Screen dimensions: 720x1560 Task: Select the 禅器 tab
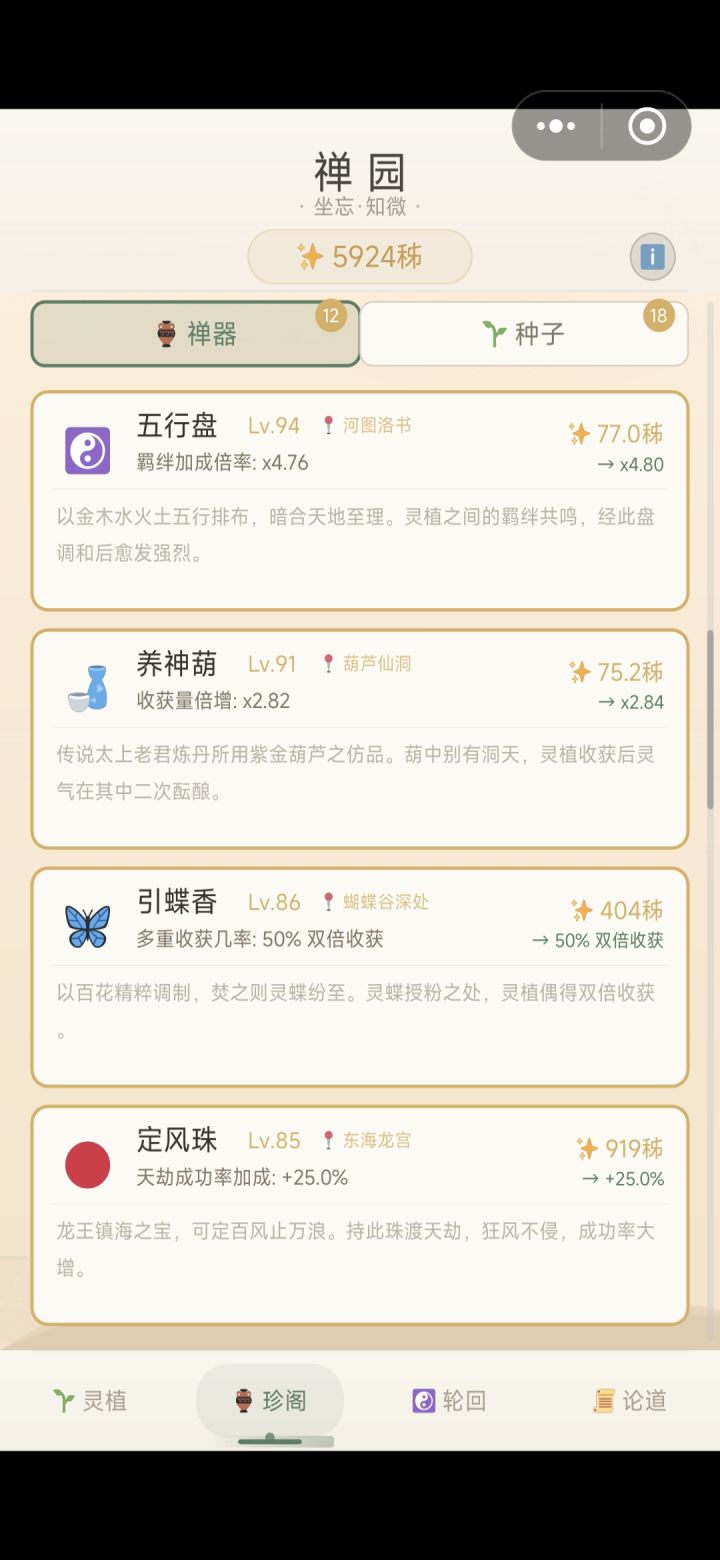coord(196,334)
